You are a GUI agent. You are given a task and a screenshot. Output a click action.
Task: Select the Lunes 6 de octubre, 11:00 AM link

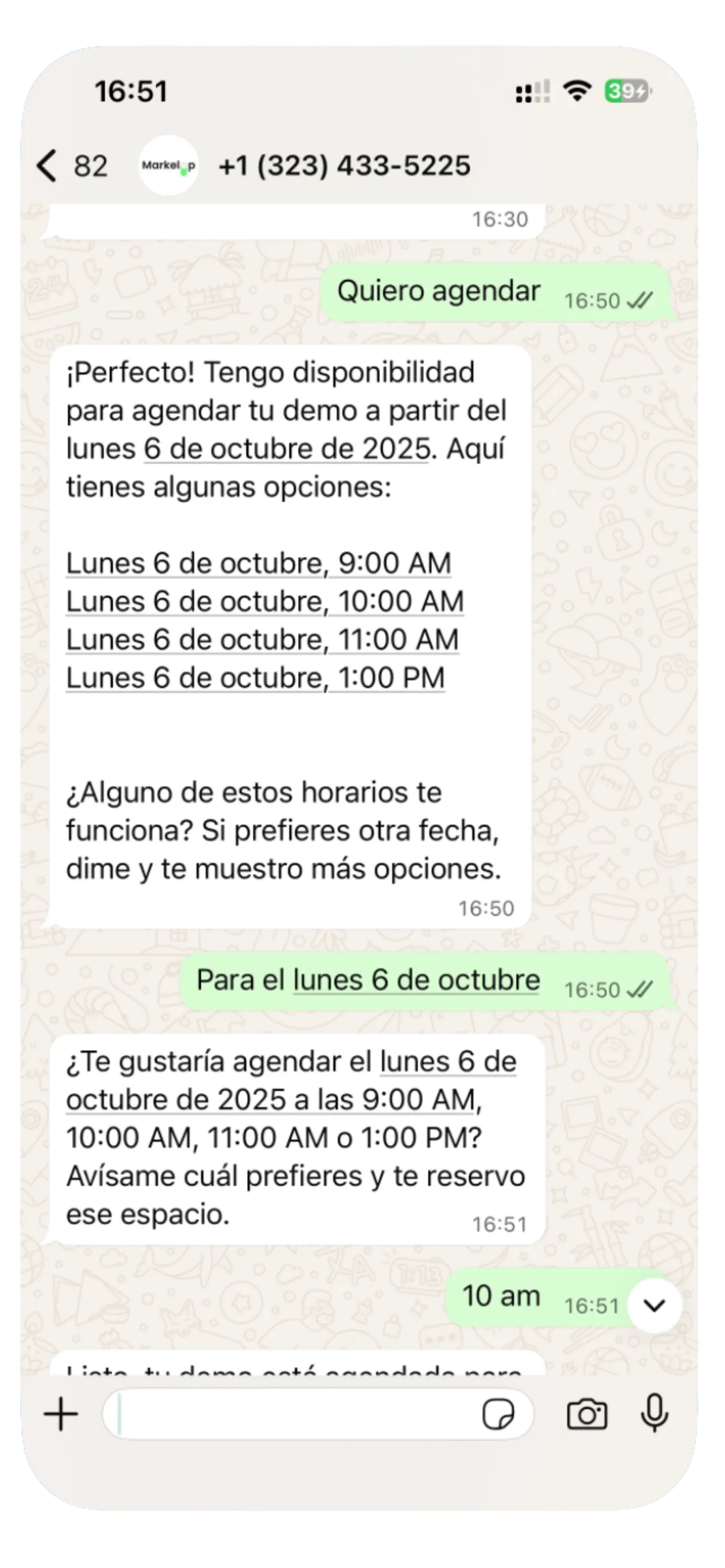pyautogui.click(x=262, y=640)
